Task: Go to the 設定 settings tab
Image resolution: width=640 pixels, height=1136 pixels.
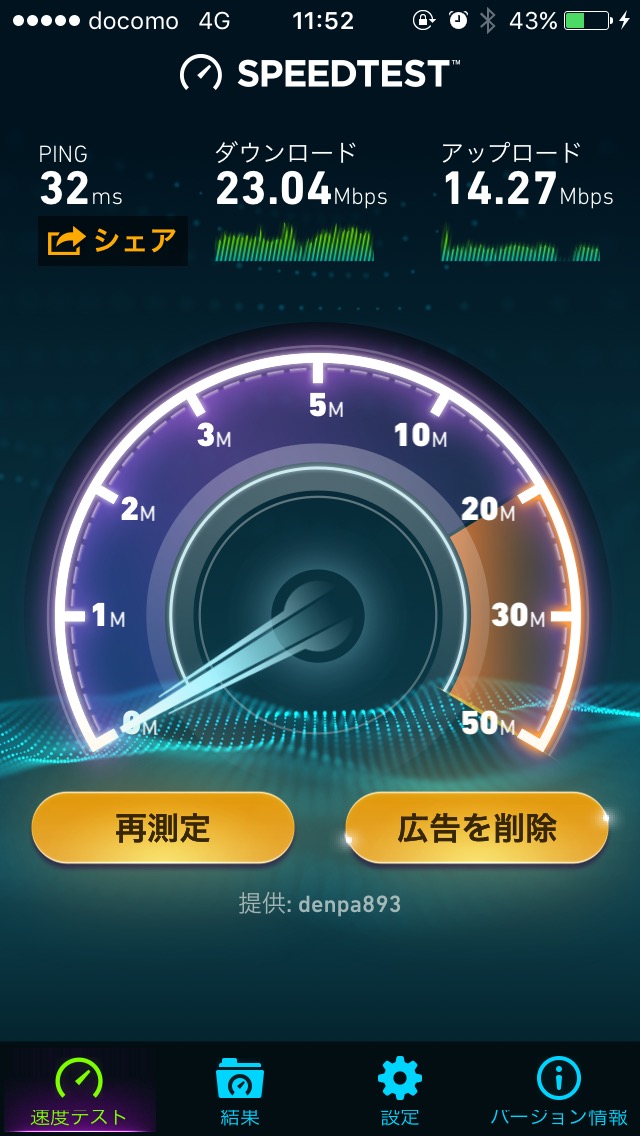Action: pyautogui.click(x=399, y=1091)
